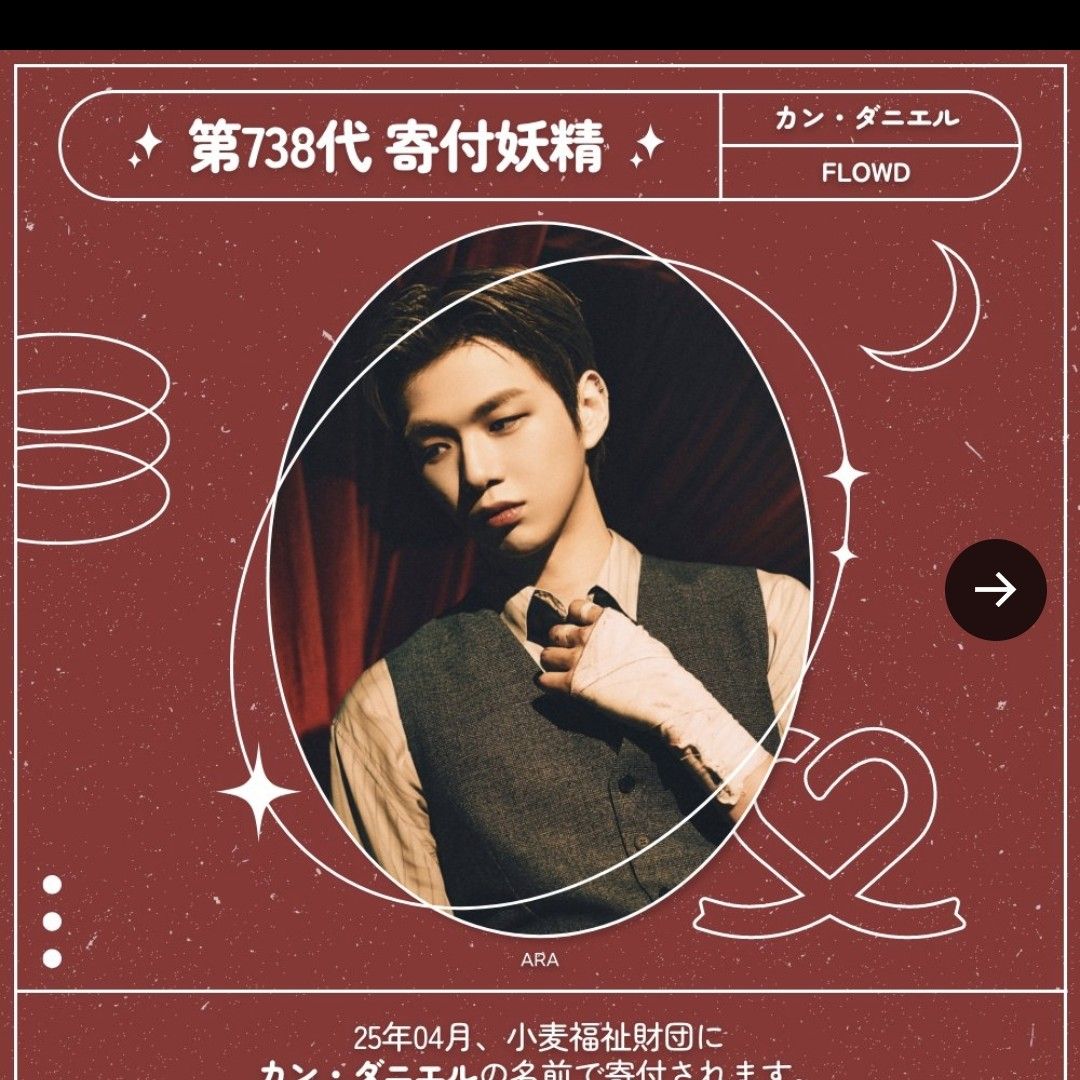The height and width of the screenshot is (1080, 1080).
Task: Go to the next image with the arrow
Action: pos(995,590)
